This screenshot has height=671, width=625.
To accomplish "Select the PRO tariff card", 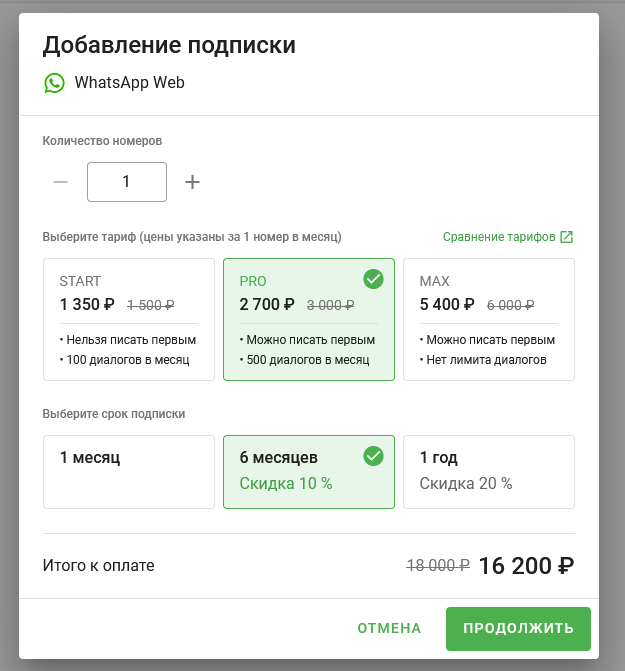I will (x=309, y=319).
